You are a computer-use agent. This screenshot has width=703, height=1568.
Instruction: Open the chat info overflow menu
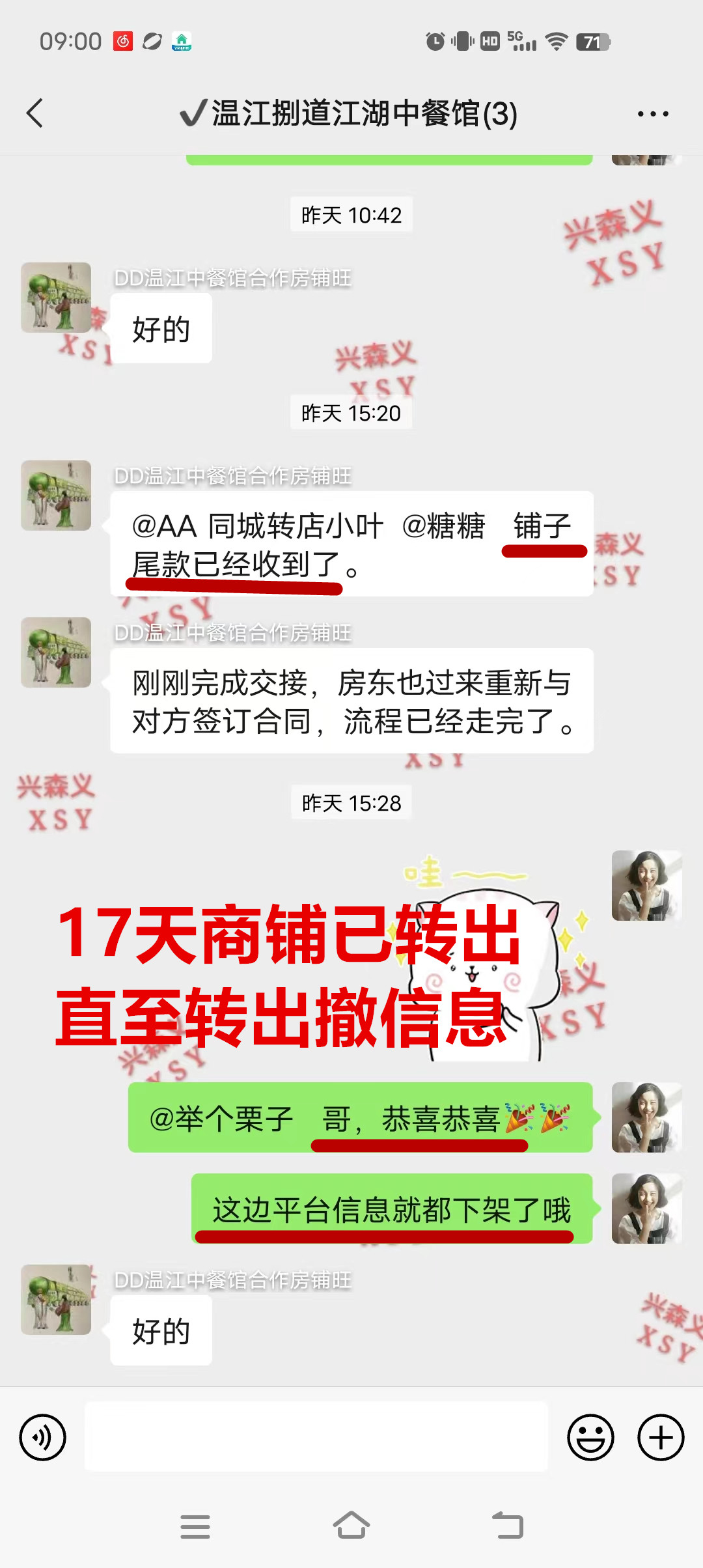click(653, 114)
